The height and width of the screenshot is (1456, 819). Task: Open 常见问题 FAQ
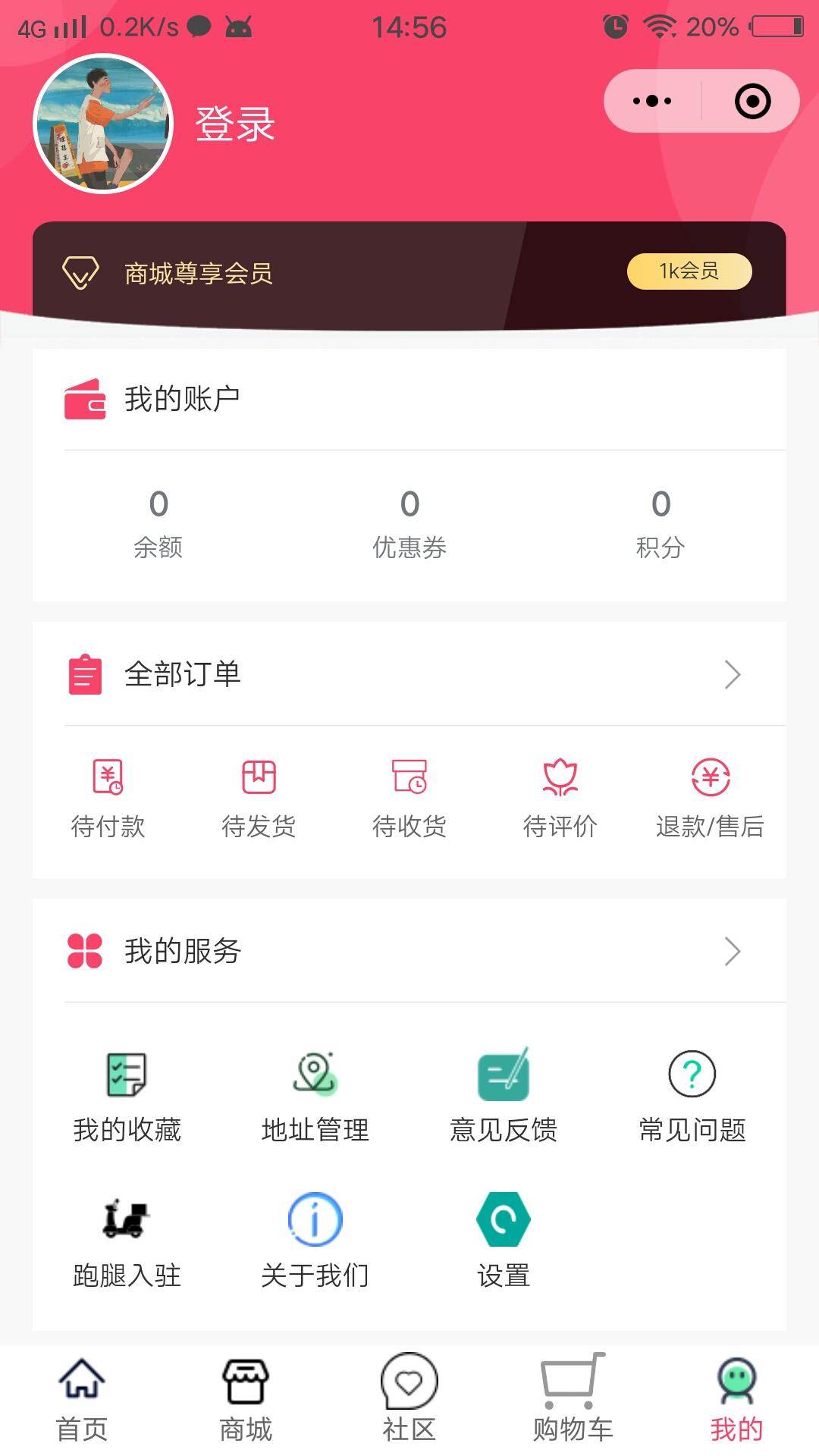tap(692, 1097)
